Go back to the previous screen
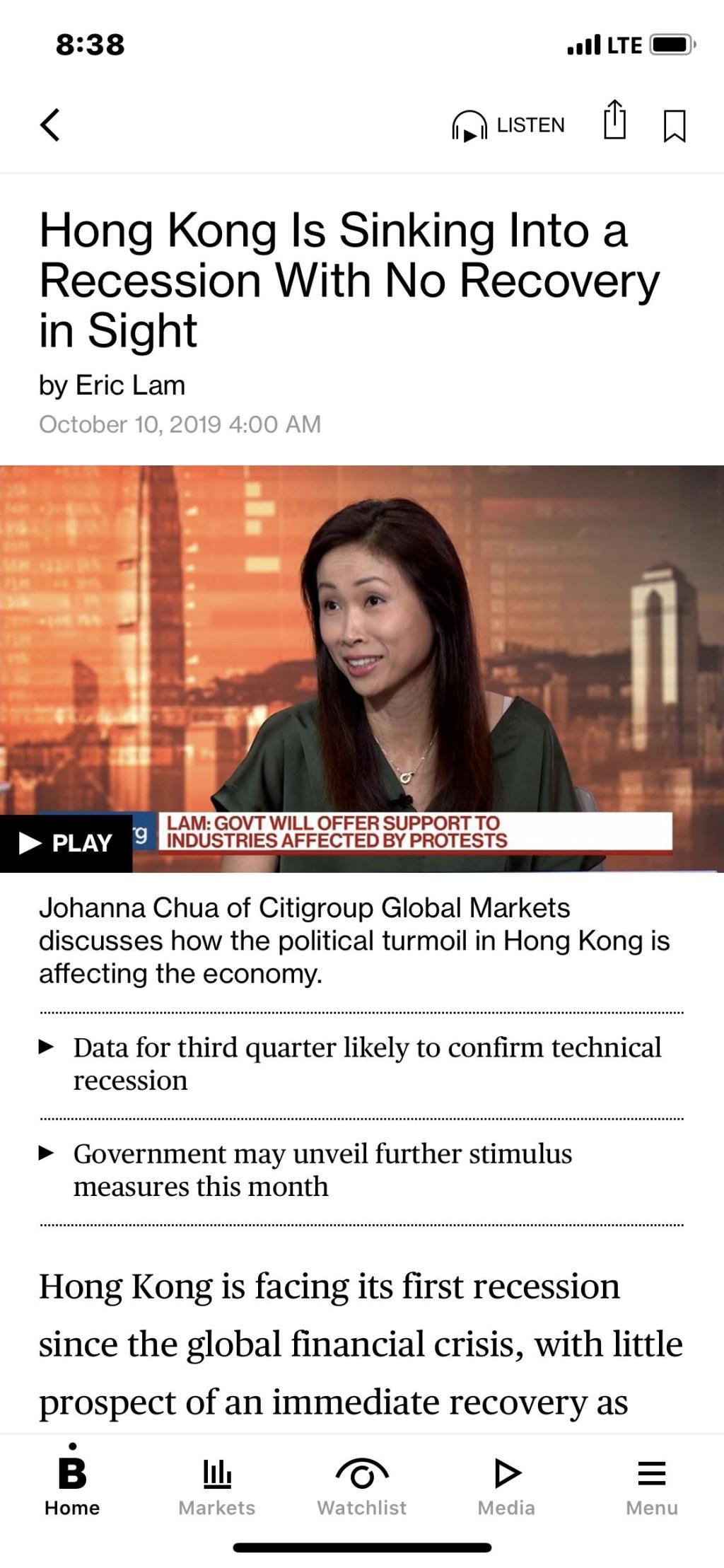Image resolution: width=724 pixels, height=1568 pixels. 50,125
